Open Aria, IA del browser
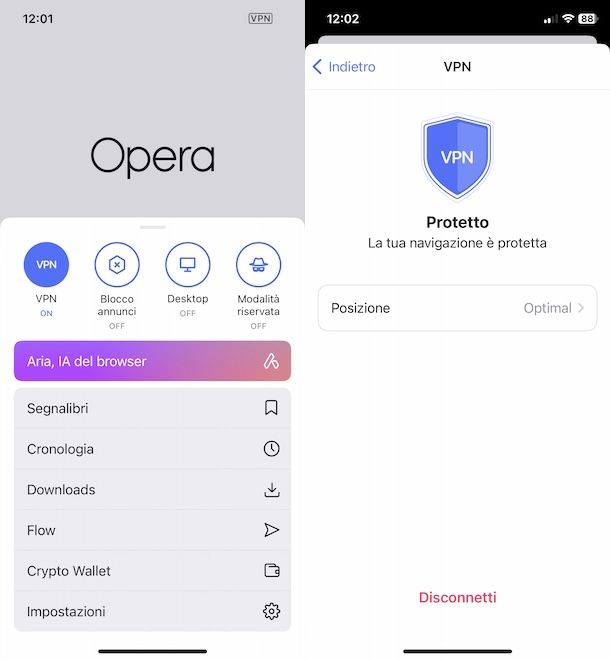This screenshot has height=660, width=610. (152, 361)
